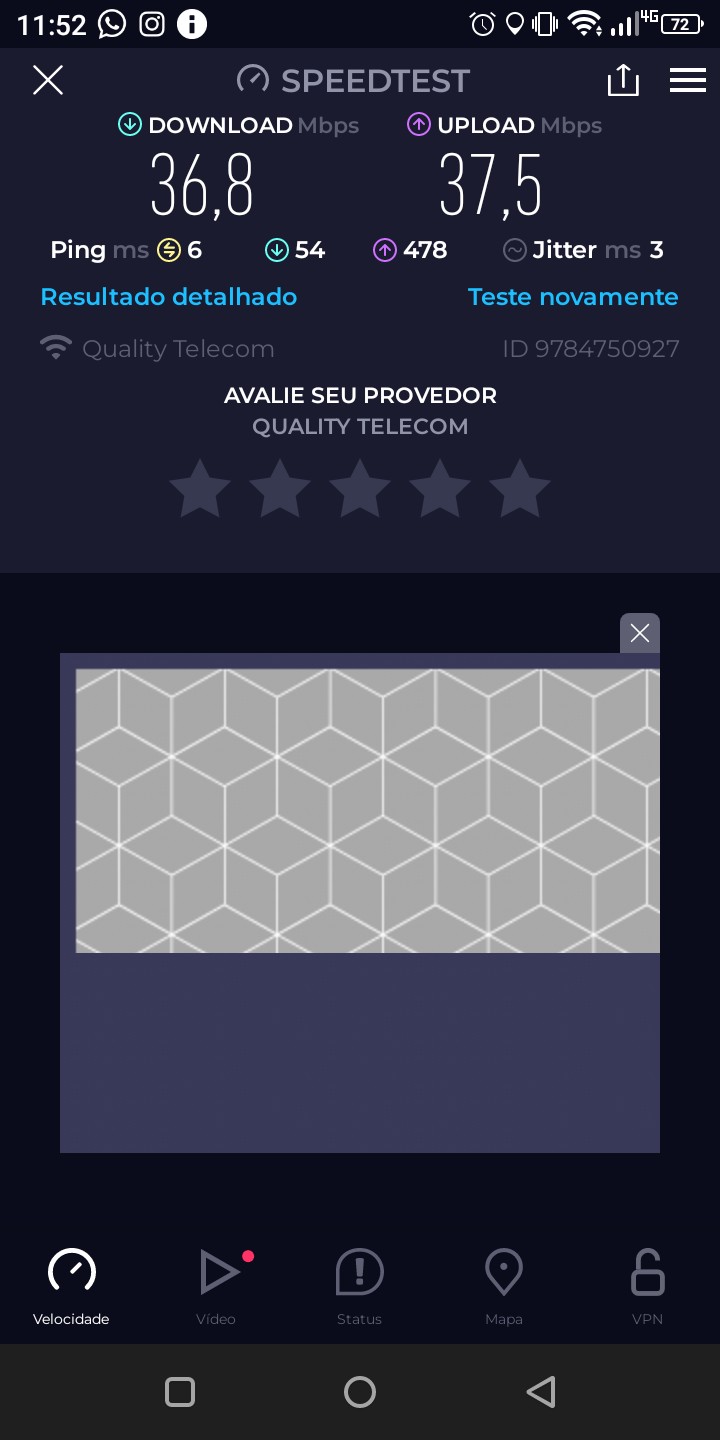This screenshot has height=1440, width=720.
Task: Open the hamburger menu
Action: 688,80
